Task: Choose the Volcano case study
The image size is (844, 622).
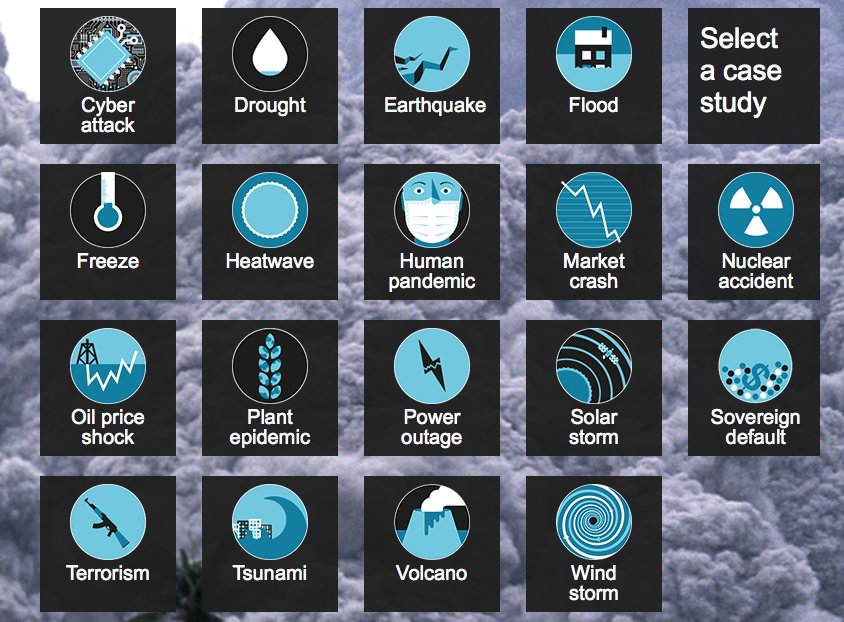Action: [x=432, y=543]
